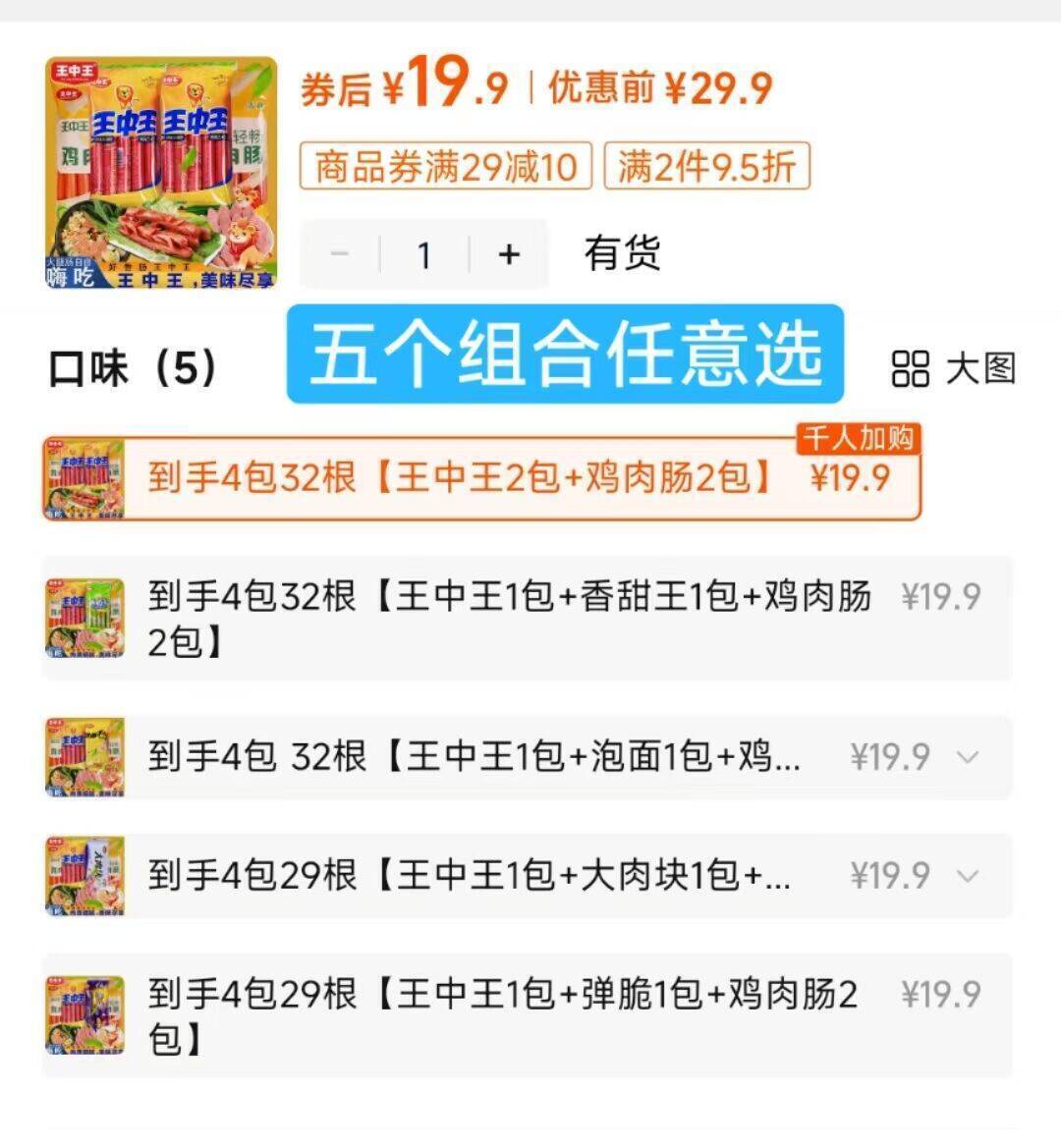Image resolution: width=1061 pixels, height=1148 pixels.
Task: Open the 商品券满29减10 coupon
Action: [x=444, y=168]
